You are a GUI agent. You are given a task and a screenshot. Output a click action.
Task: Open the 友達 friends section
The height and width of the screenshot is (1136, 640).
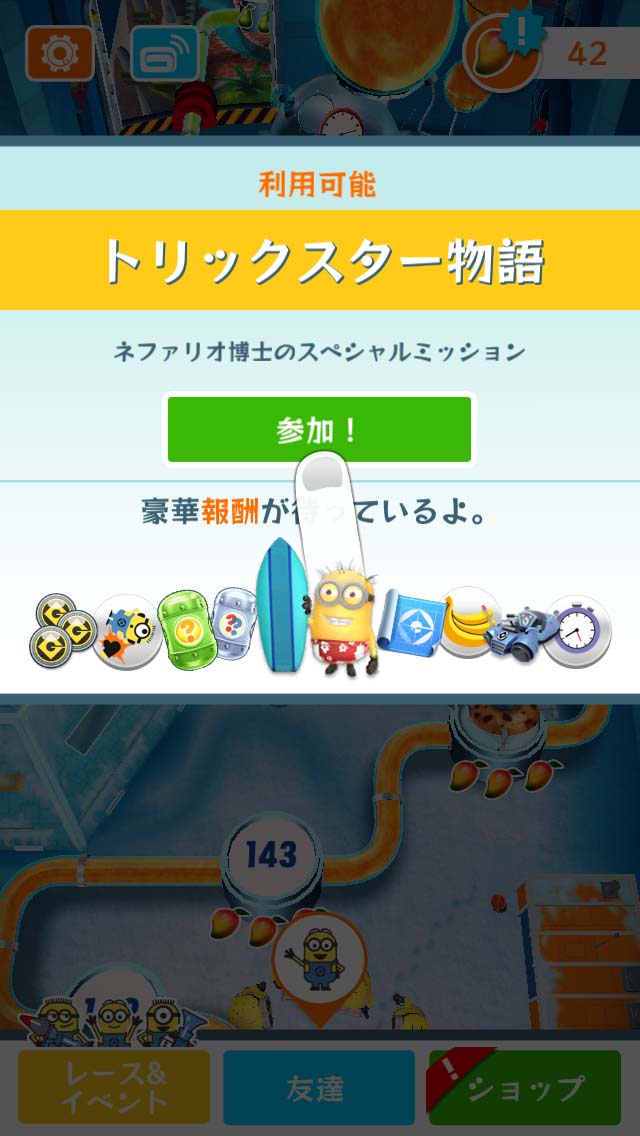318,1087
